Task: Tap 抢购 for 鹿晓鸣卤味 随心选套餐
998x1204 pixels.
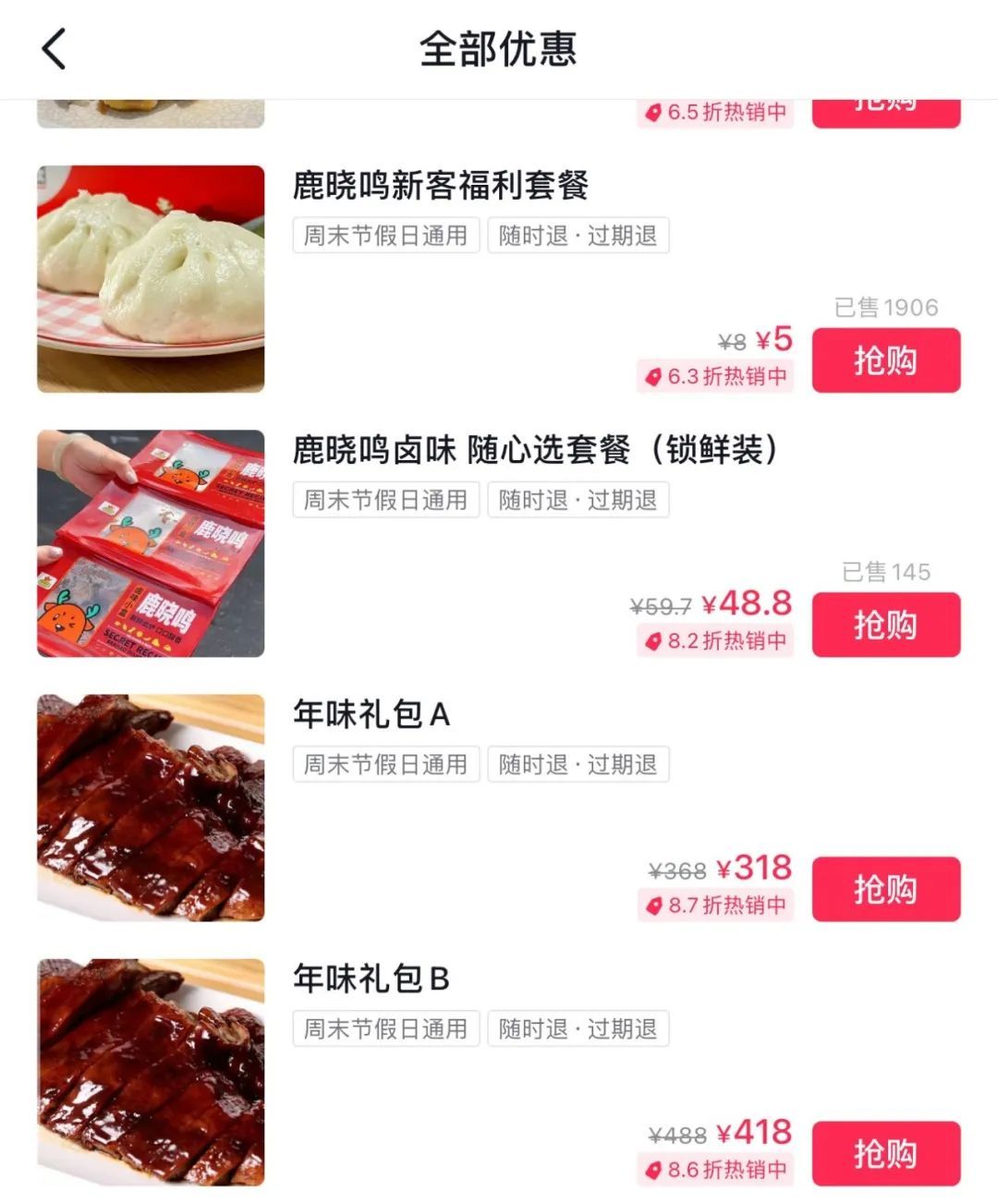Action: (x=885, y=626)
